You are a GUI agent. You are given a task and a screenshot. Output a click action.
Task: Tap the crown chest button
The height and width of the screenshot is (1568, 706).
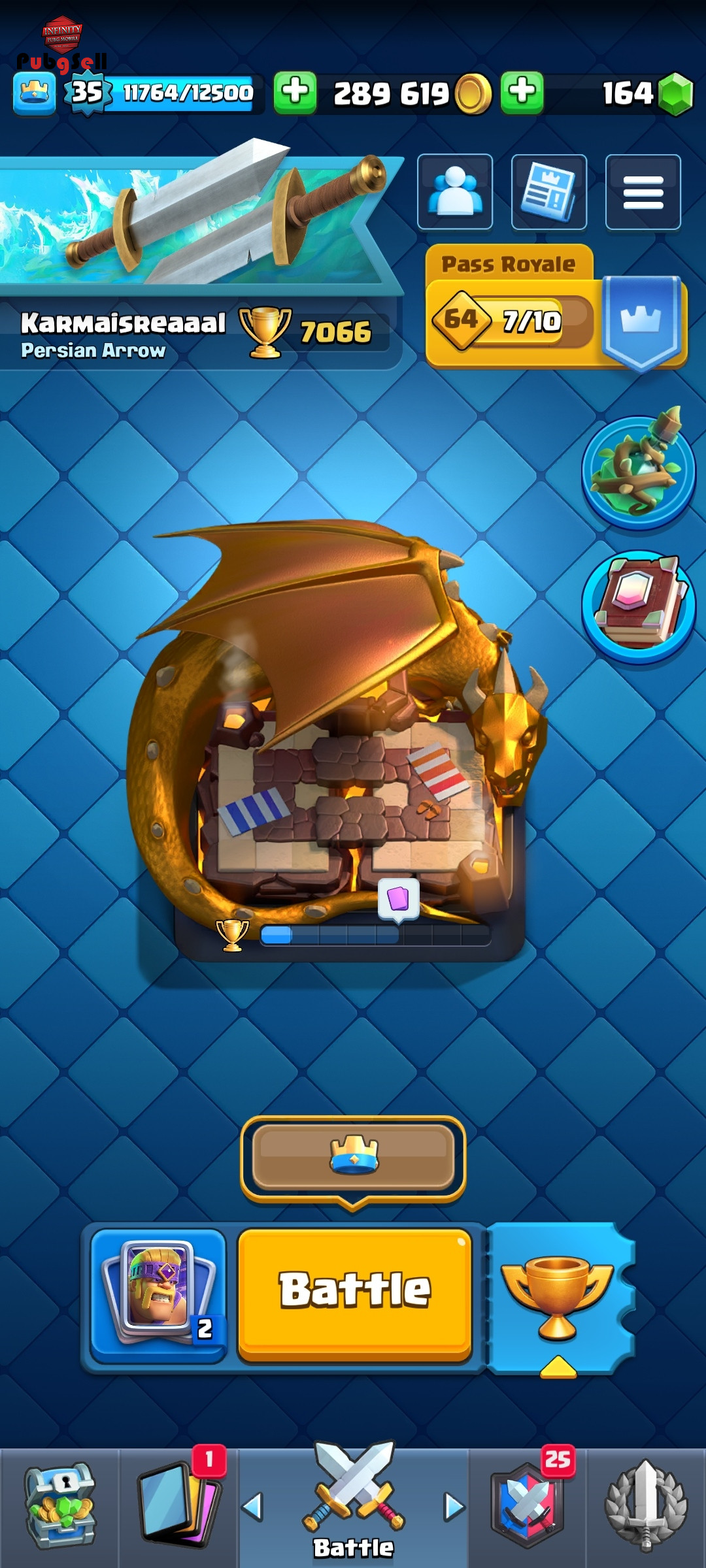tap(353, 1158)
